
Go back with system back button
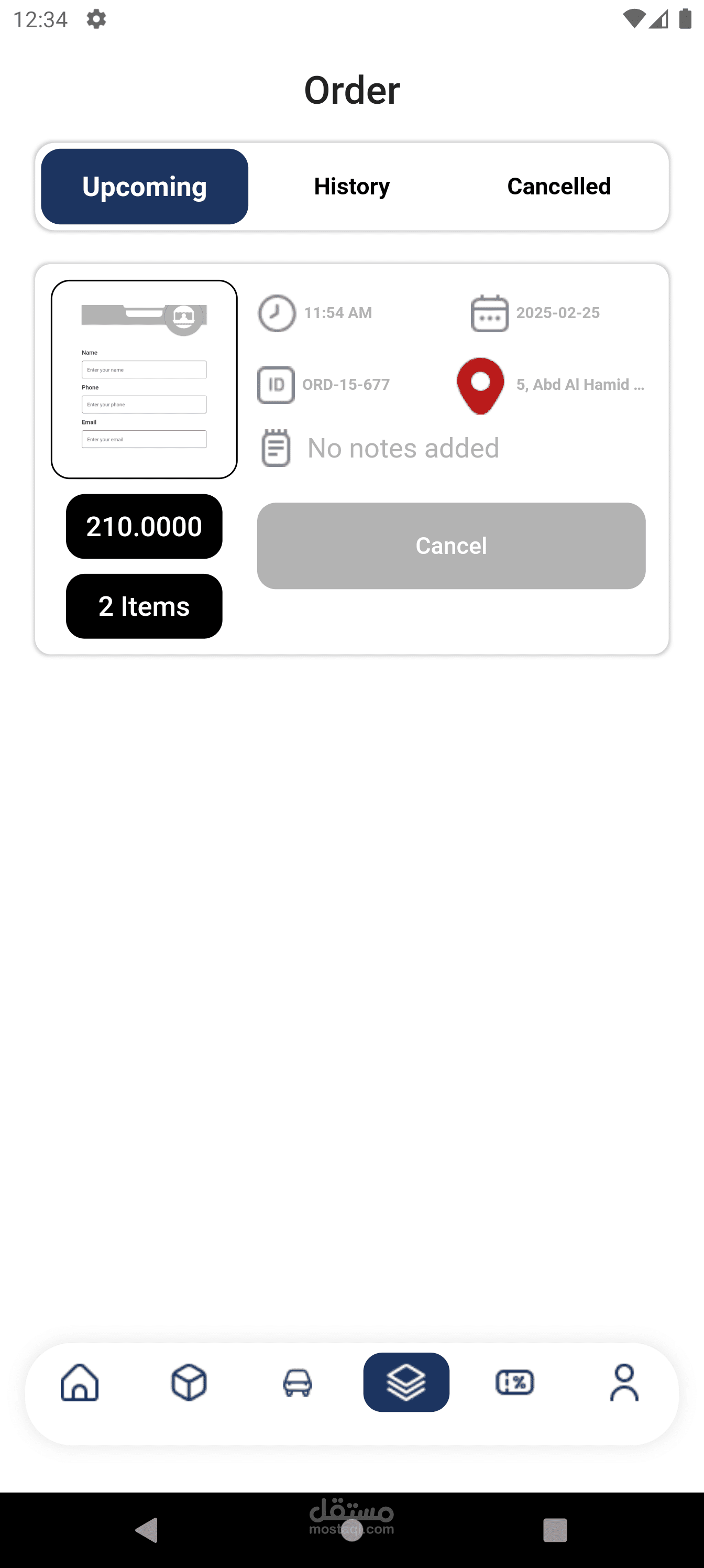tap(147, 1530)
